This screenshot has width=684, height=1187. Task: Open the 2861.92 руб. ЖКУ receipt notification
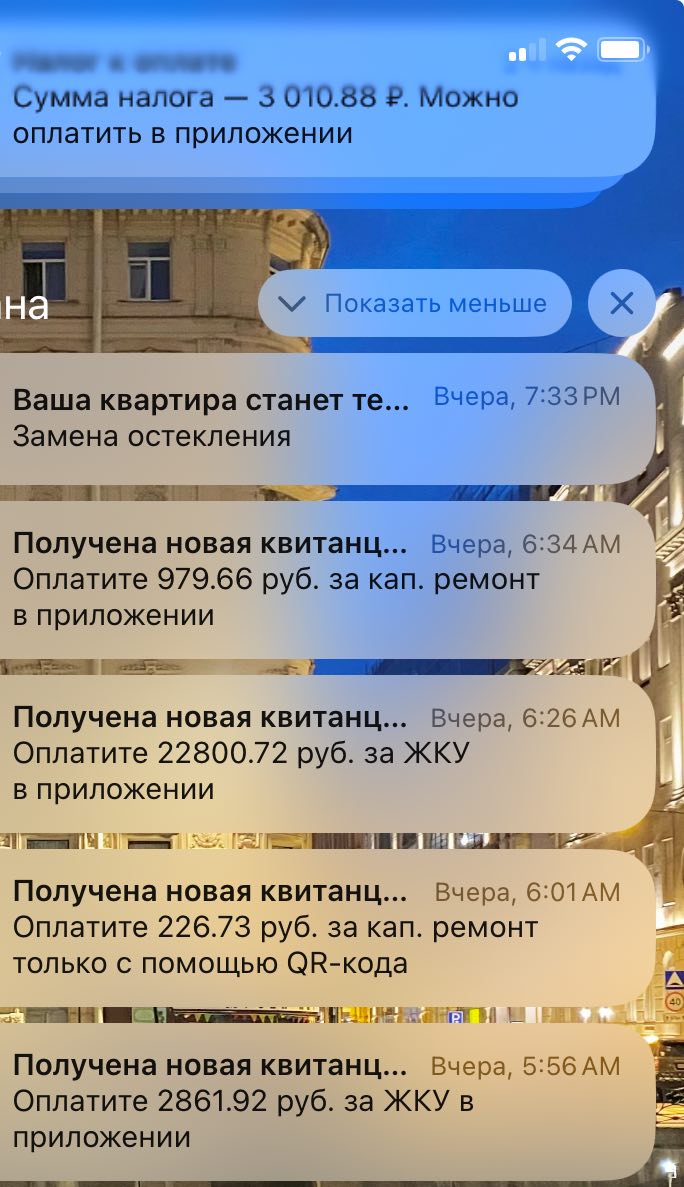[327, 1102]
